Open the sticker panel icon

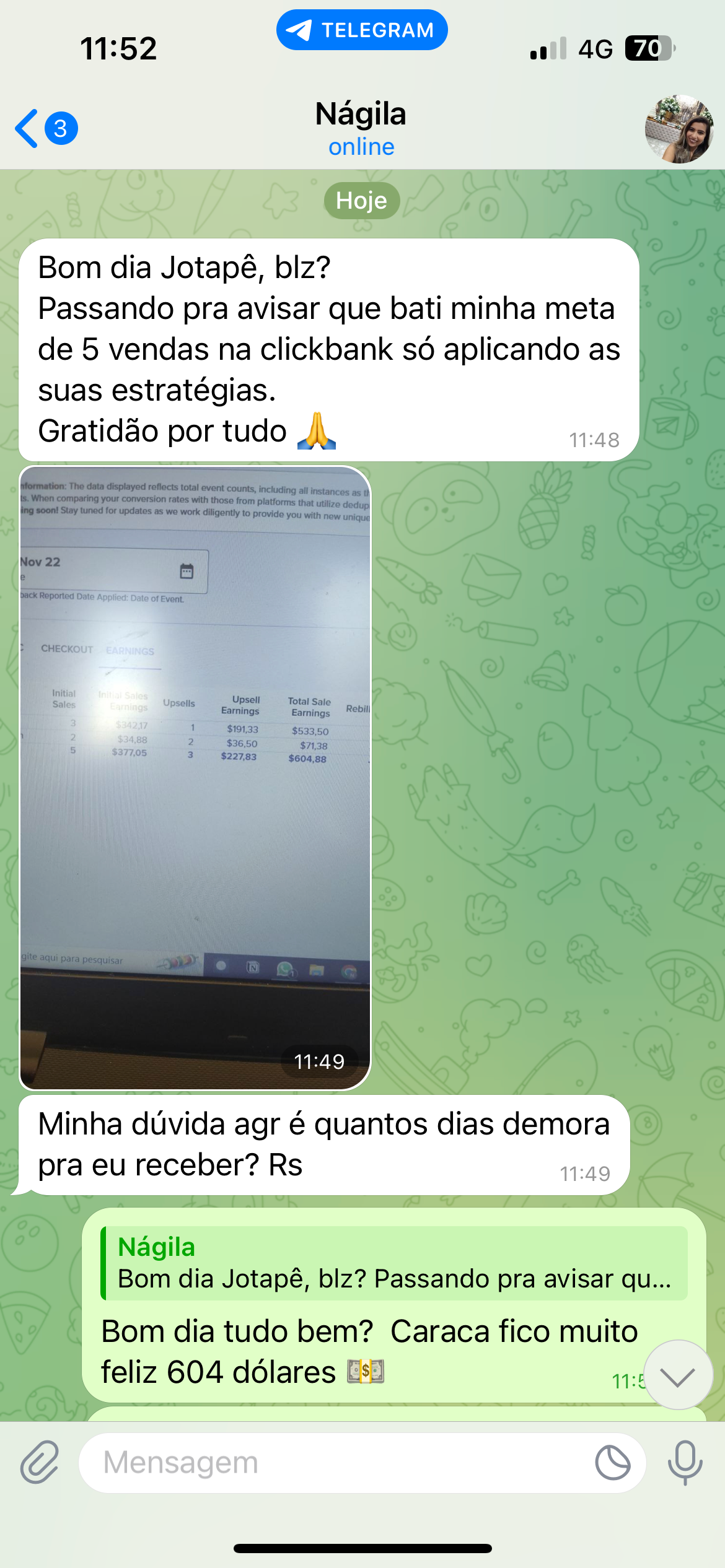pyautogui.click(x=612, y=1462)
